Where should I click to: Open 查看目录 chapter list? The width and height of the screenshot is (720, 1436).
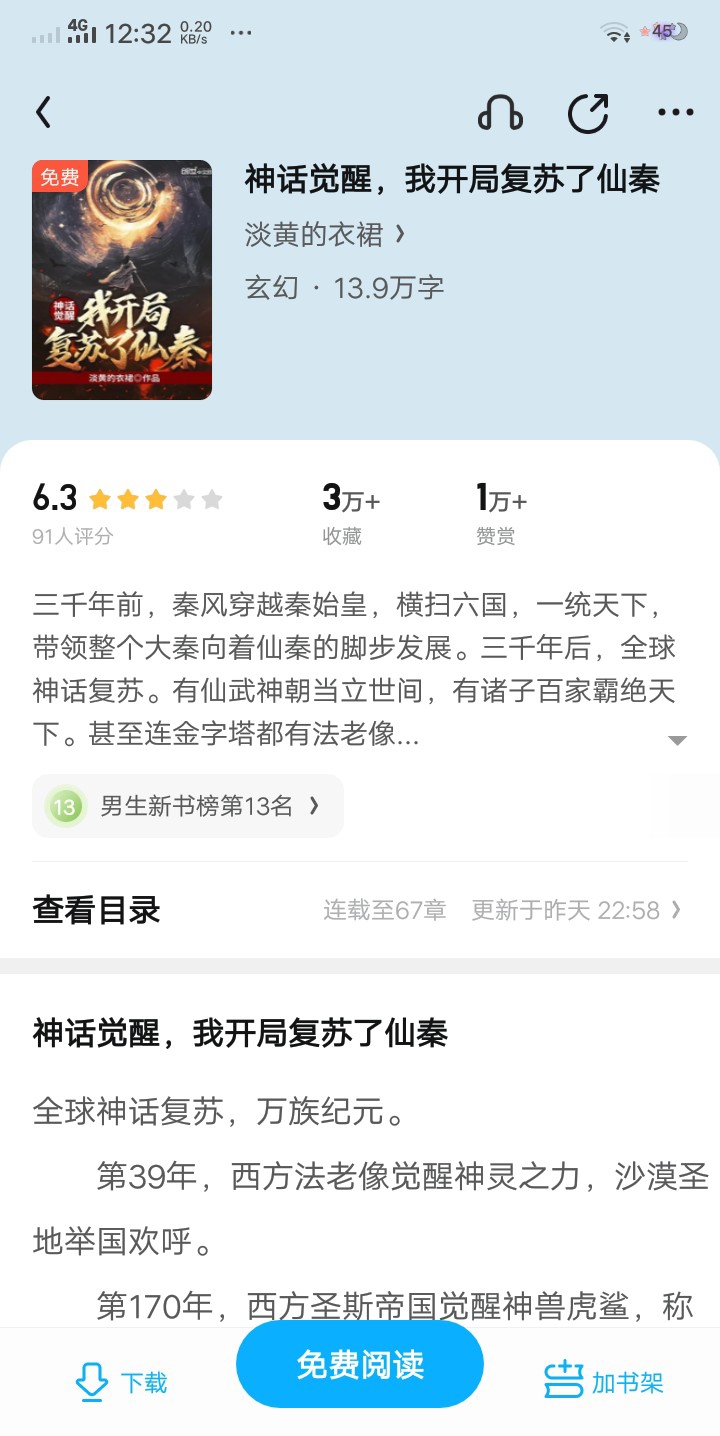coord(360,910)
